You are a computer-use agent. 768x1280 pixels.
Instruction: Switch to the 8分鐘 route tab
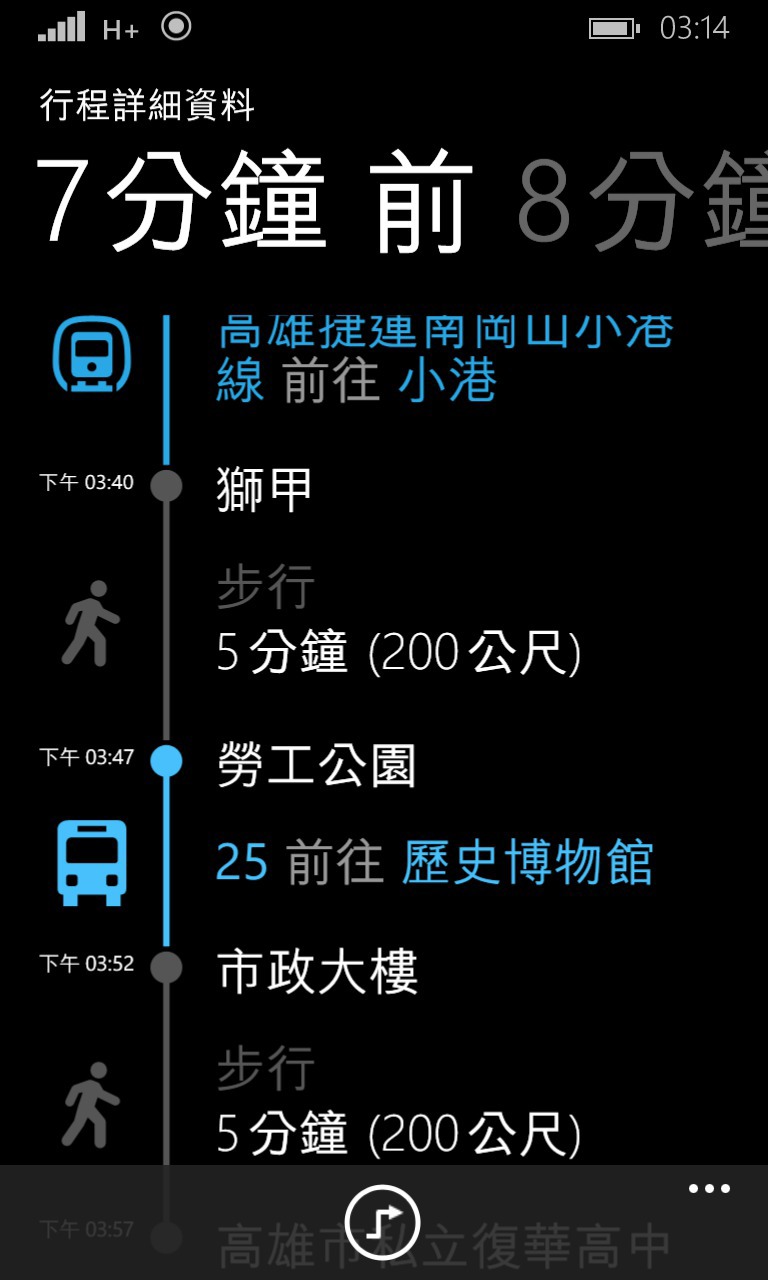(642, 199)
